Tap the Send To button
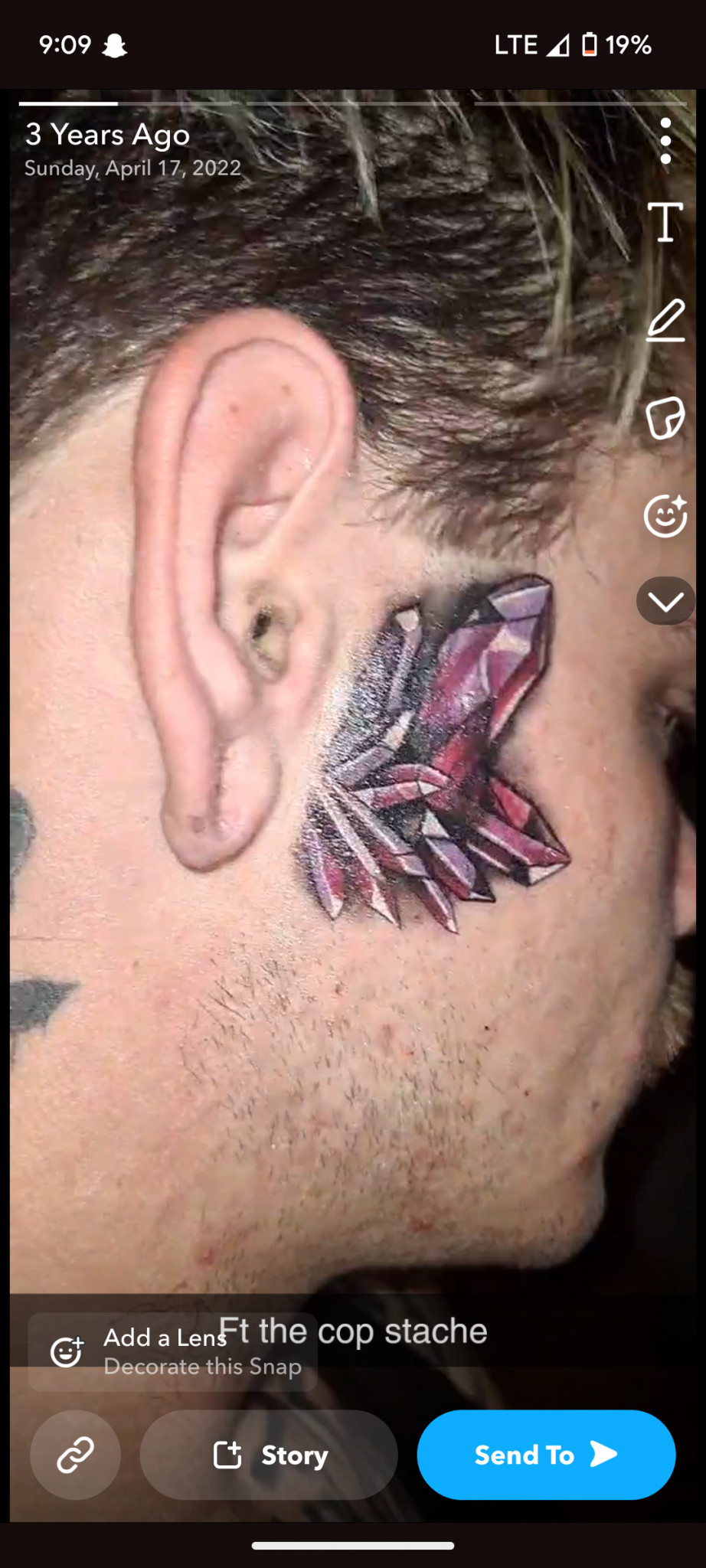The width and height of the screenshot is (706, 1568). coord(546,1455)
